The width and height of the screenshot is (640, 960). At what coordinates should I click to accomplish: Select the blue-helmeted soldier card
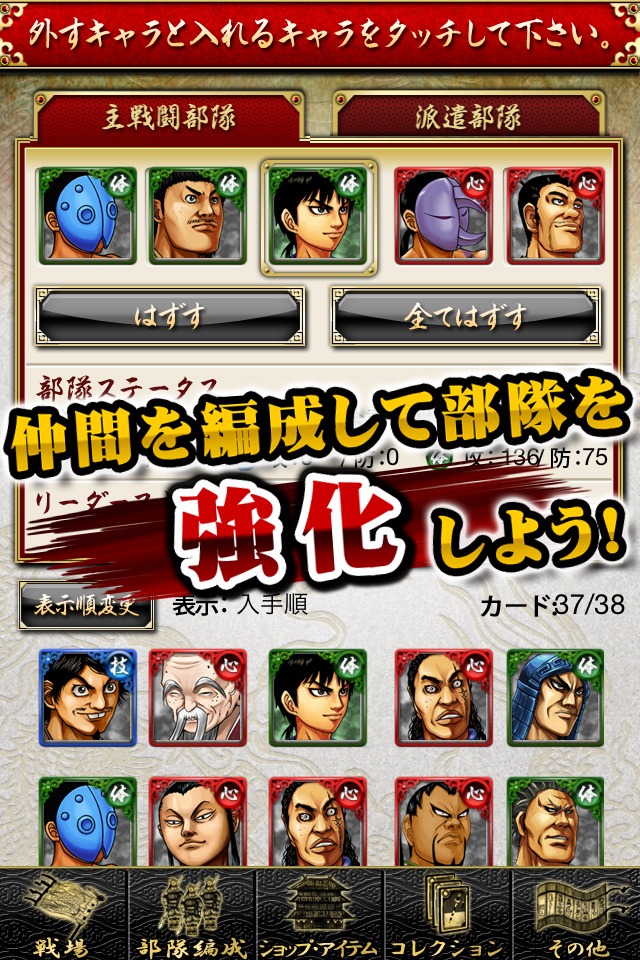coord(554,697)
